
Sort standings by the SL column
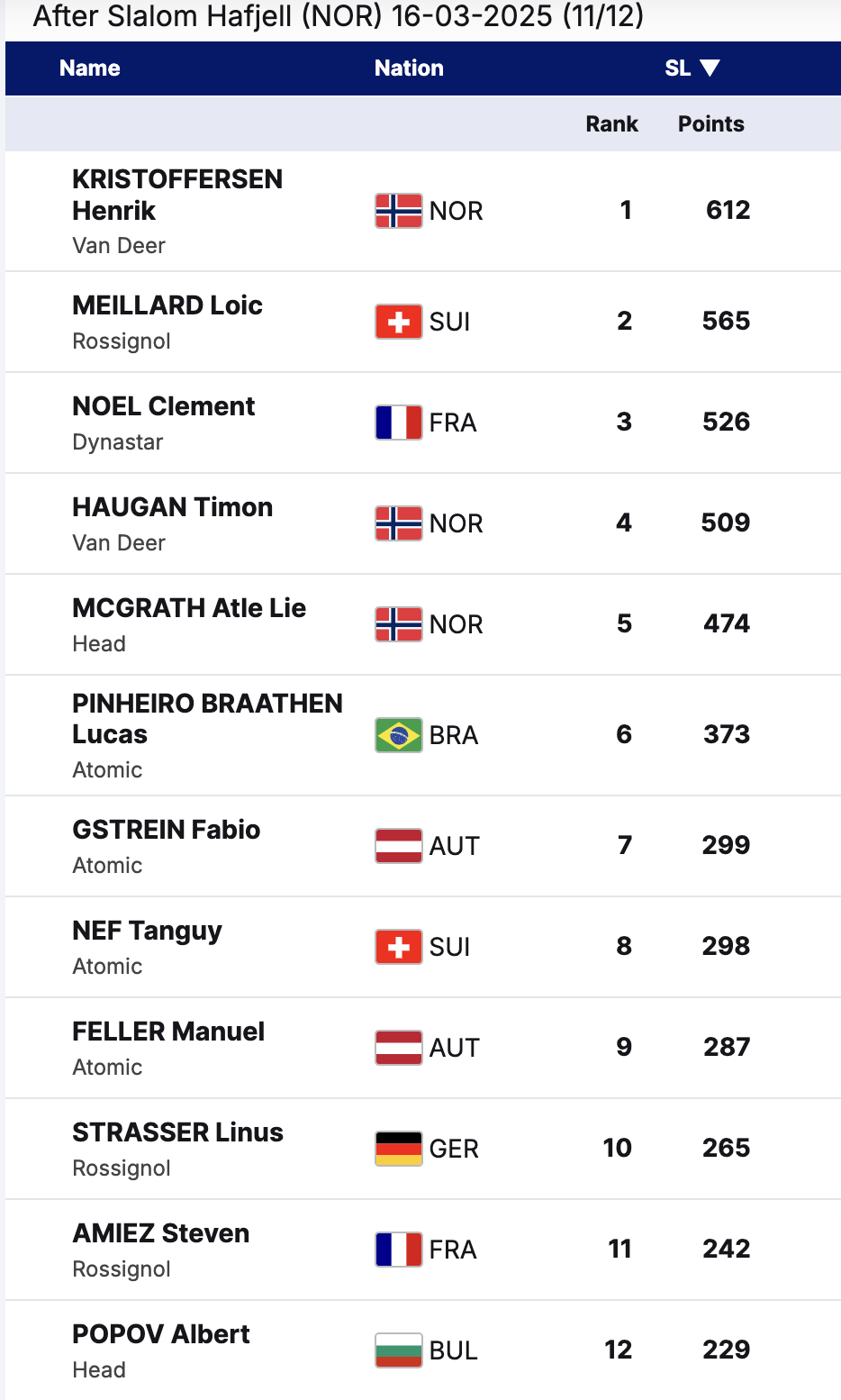(692, 68)
